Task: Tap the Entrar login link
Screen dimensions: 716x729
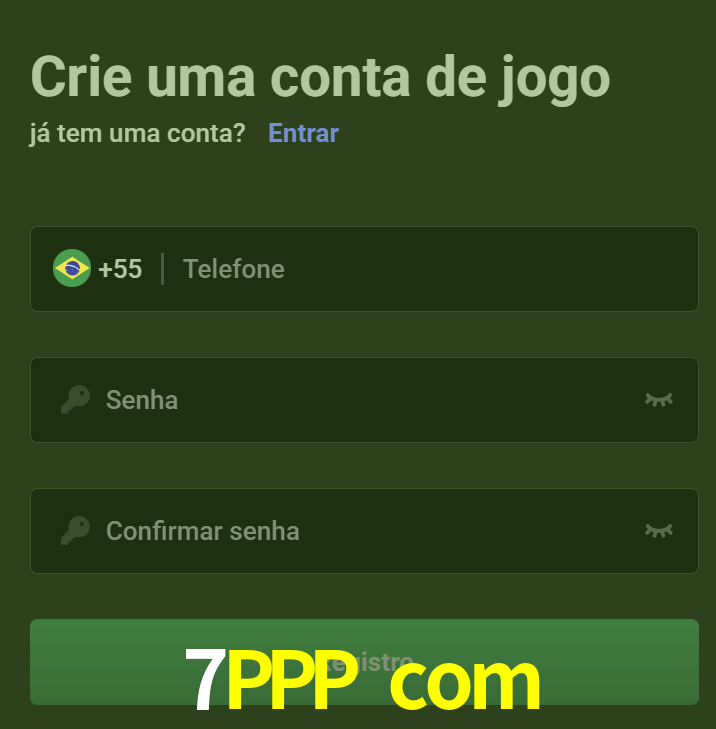Action: (x=303, y=133)
